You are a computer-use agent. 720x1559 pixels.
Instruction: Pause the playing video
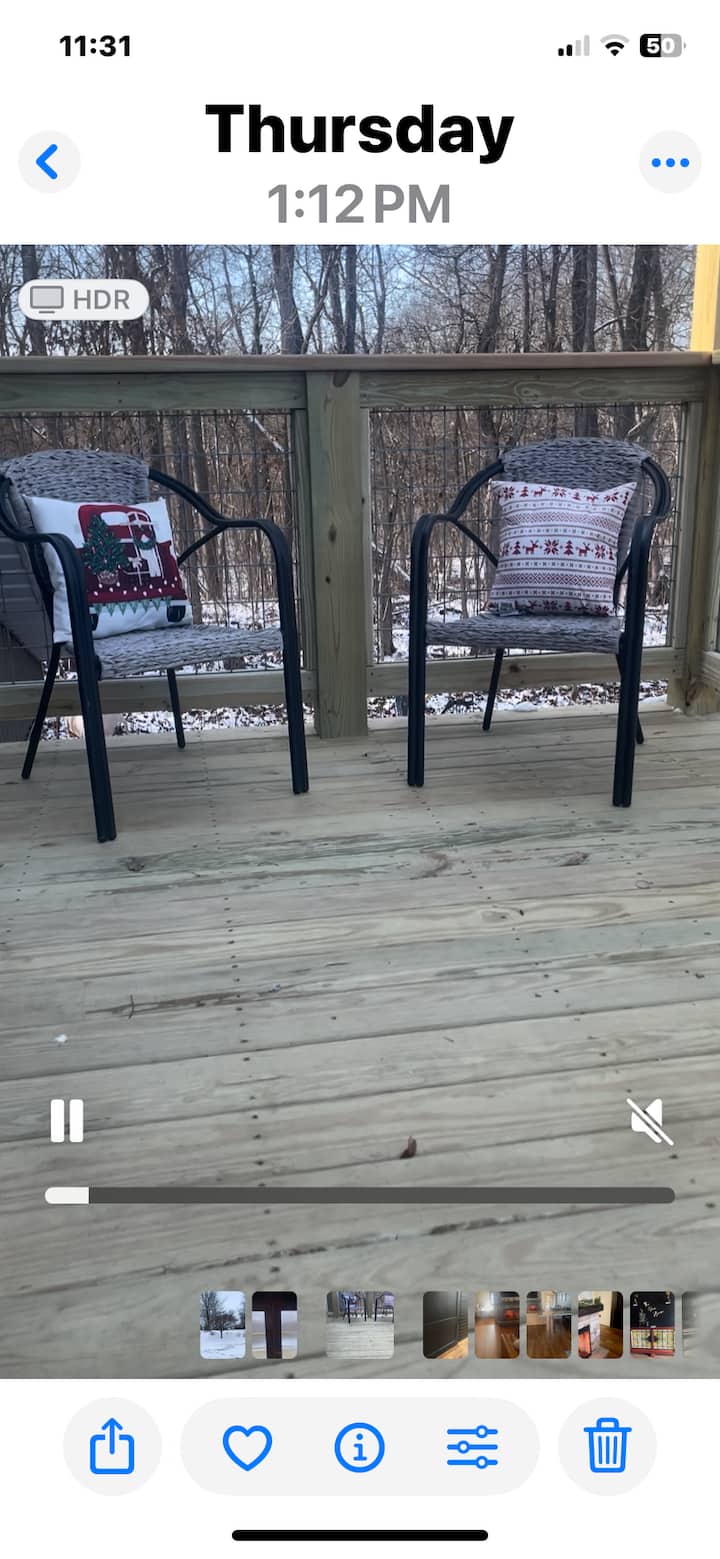point(67,1121)
